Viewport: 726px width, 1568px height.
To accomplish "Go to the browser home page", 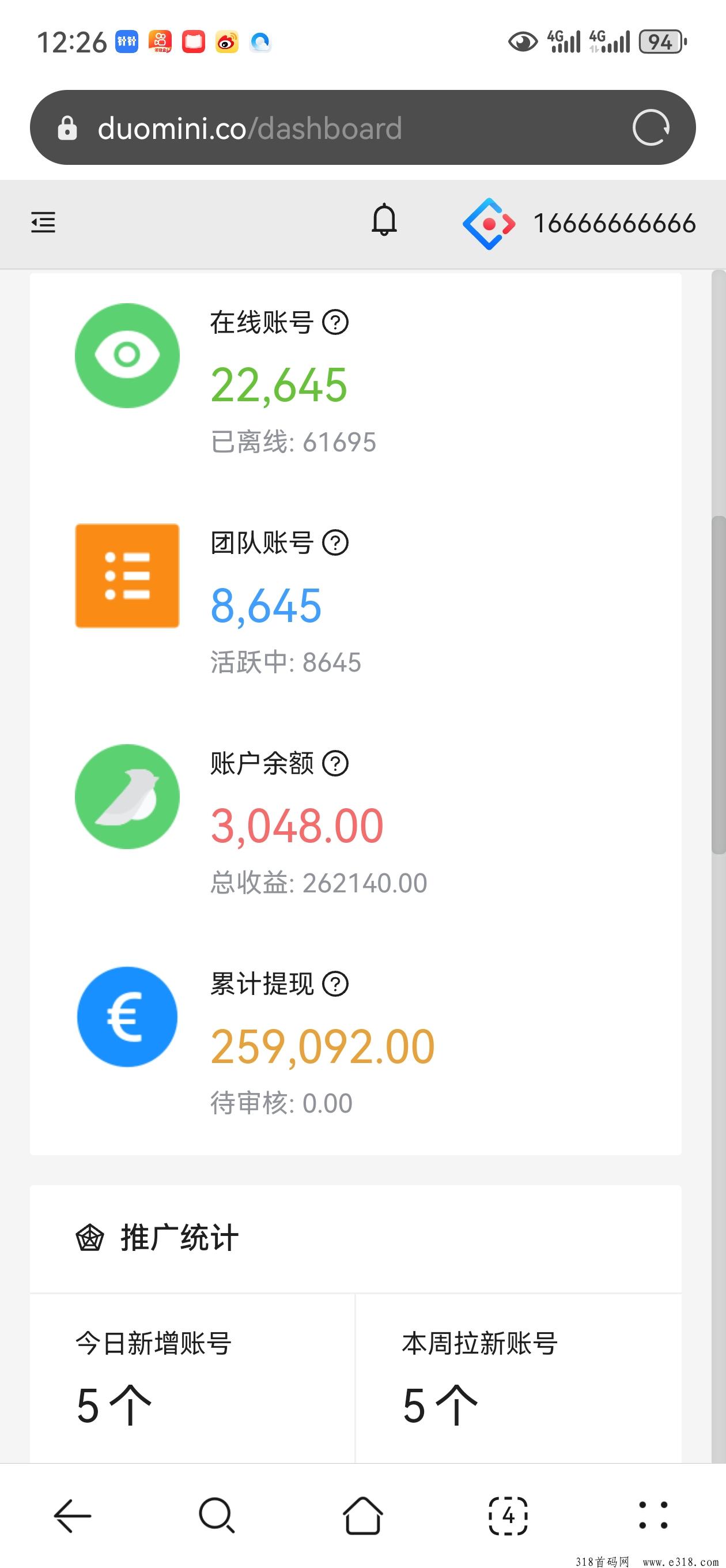I will [x=364, y=1515].
